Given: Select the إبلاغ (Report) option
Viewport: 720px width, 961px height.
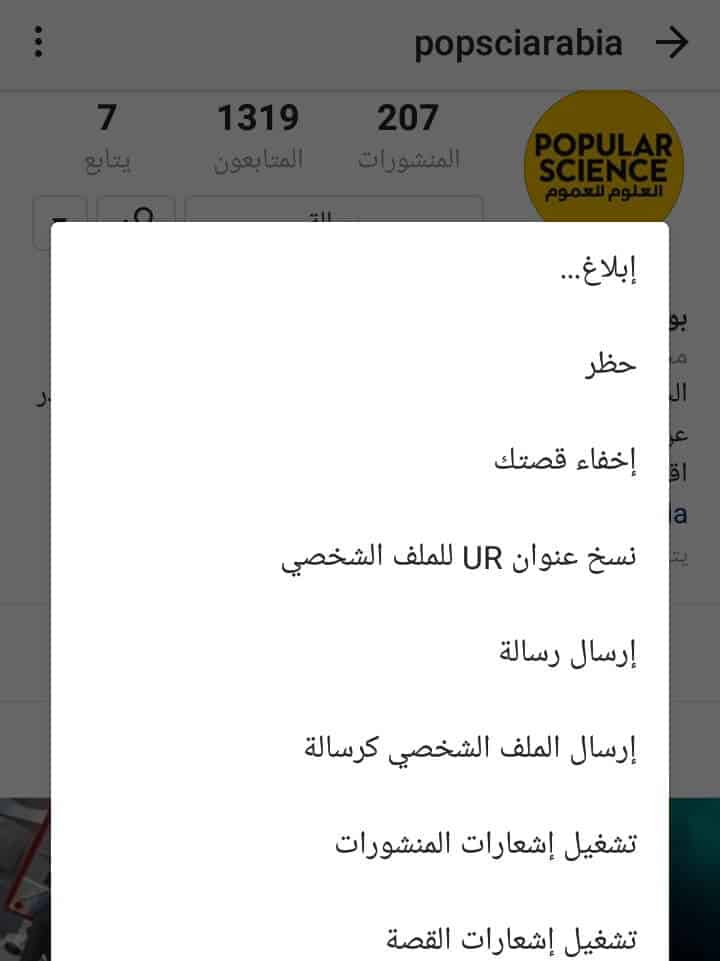Looking at the screenshot, I should [596, 270].
